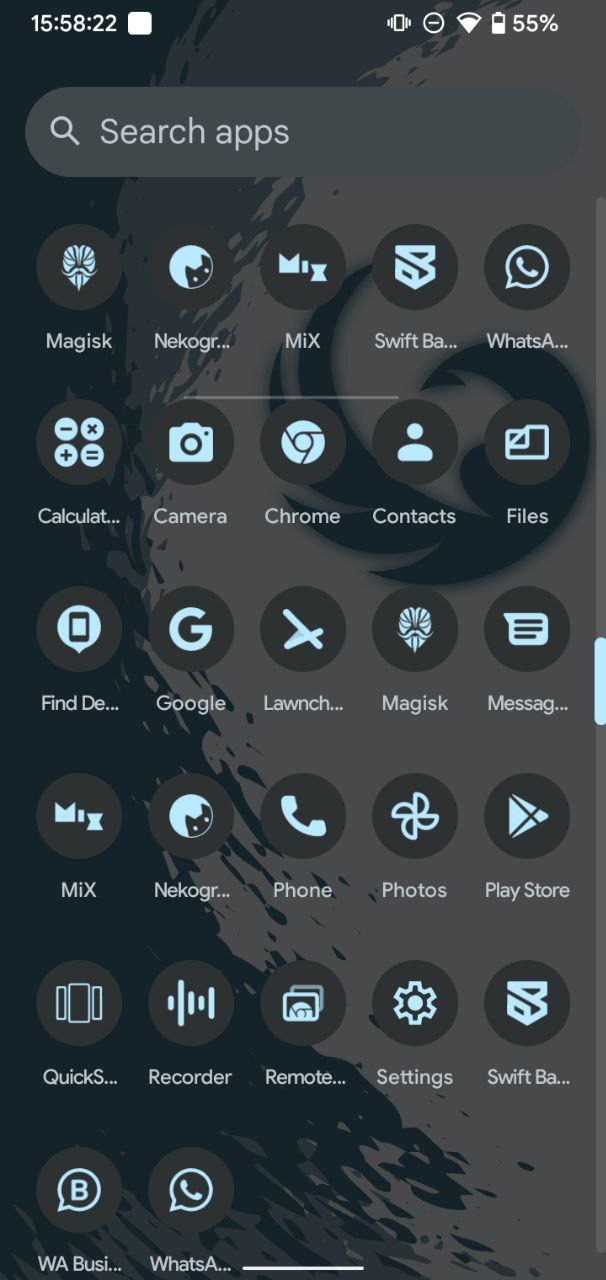The height and width of the screenshot is (1280, 606).
Task: Launch the Phone dialer app
Action: click(302, 816)
